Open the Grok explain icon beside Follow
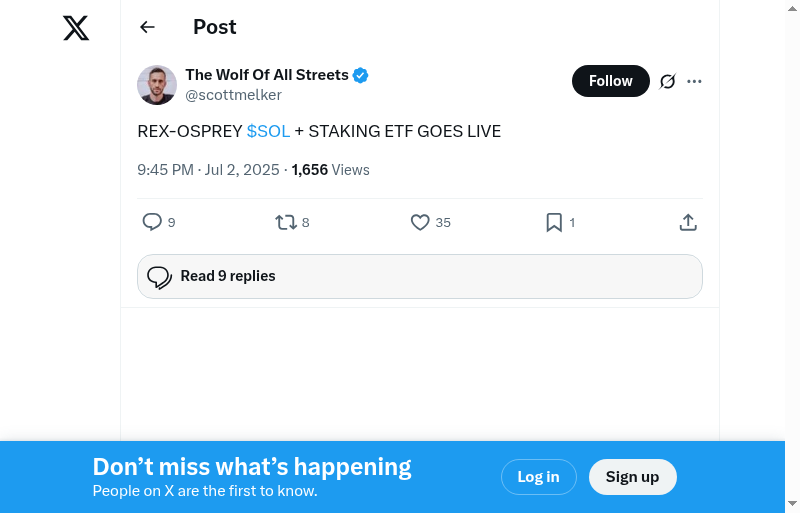 coord(668,81)
